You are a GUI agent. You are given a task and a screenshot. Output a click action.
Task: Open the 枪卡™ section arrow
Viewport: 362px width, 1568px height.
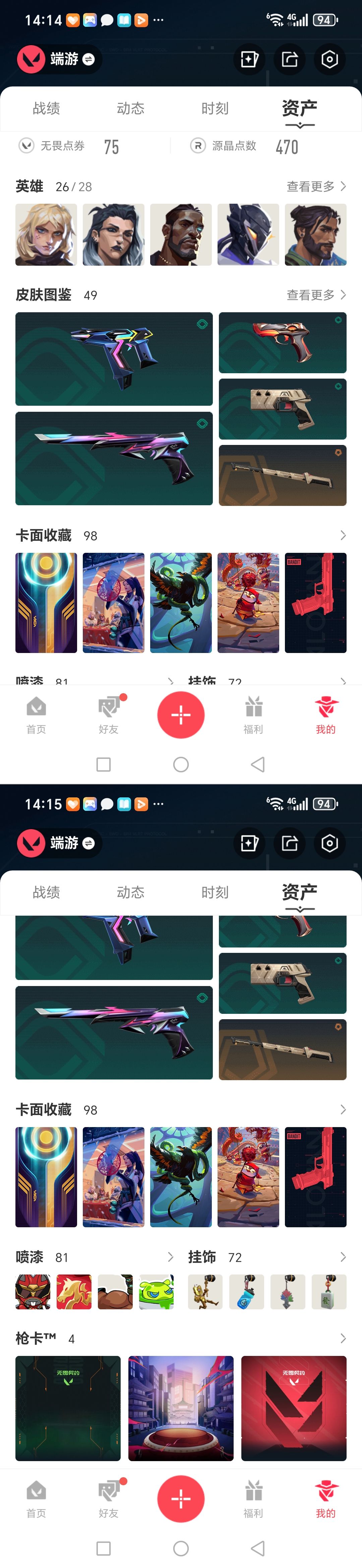tap(343, 1338)
